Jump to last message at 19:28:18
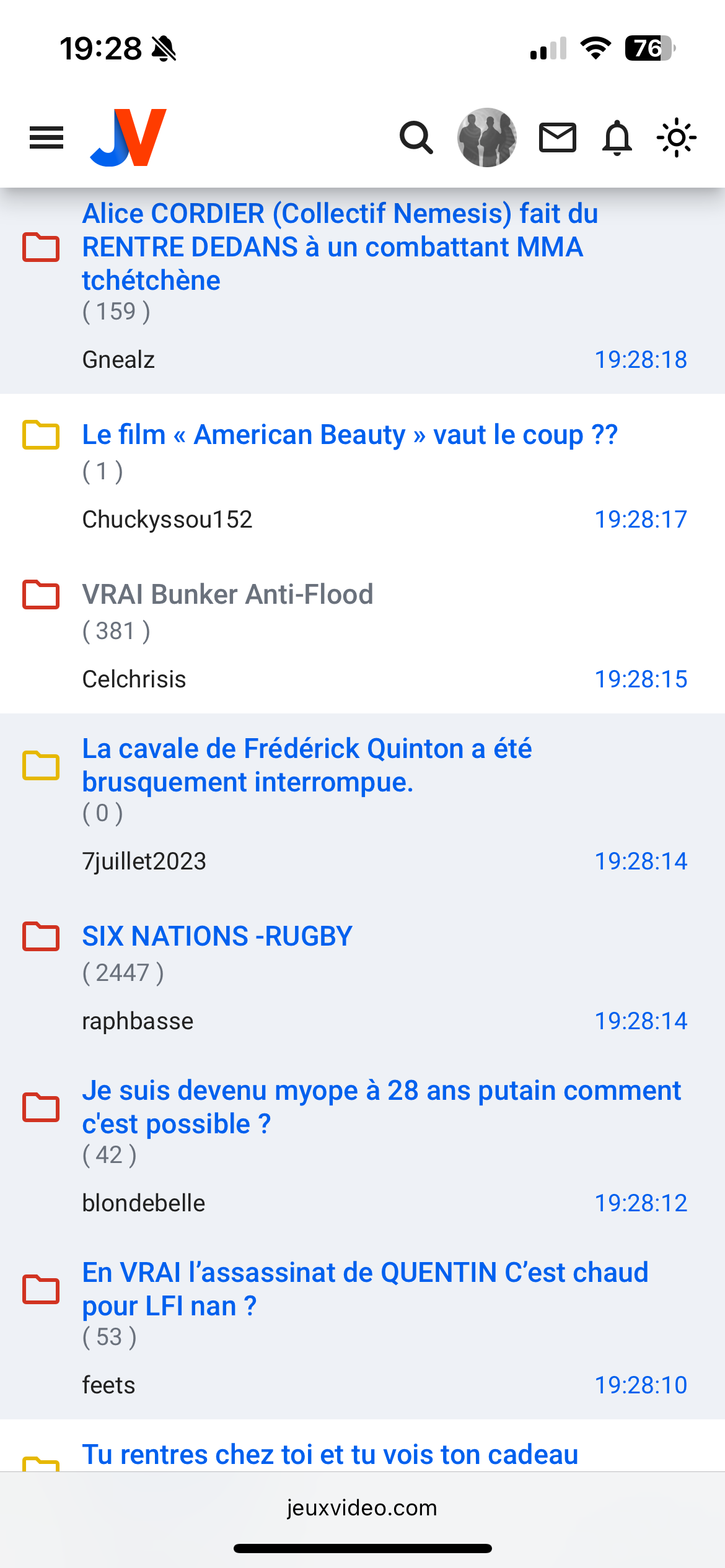Screen dimensions: 725x1568 click(641, 360)
